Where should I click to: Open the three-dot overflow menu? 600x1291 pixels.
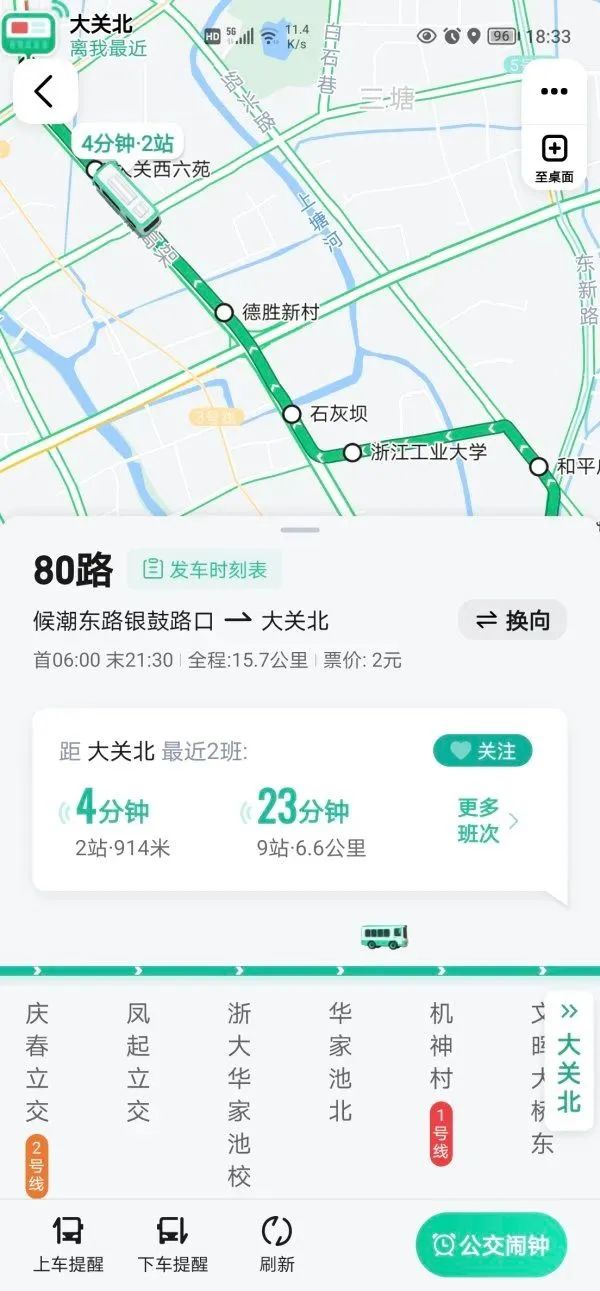(554, 92)
